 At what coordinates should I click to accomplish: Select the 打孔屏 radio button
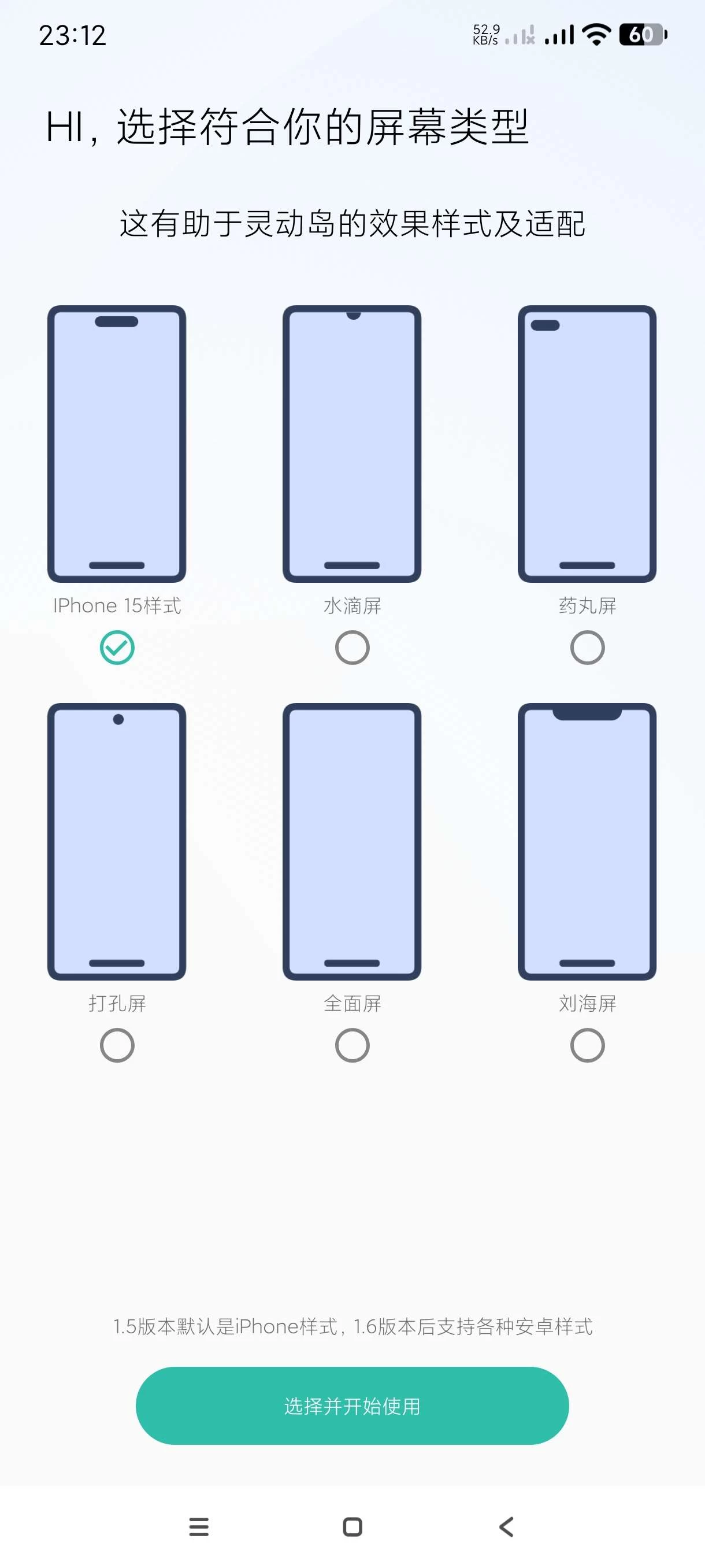(x=117, y=1045)
